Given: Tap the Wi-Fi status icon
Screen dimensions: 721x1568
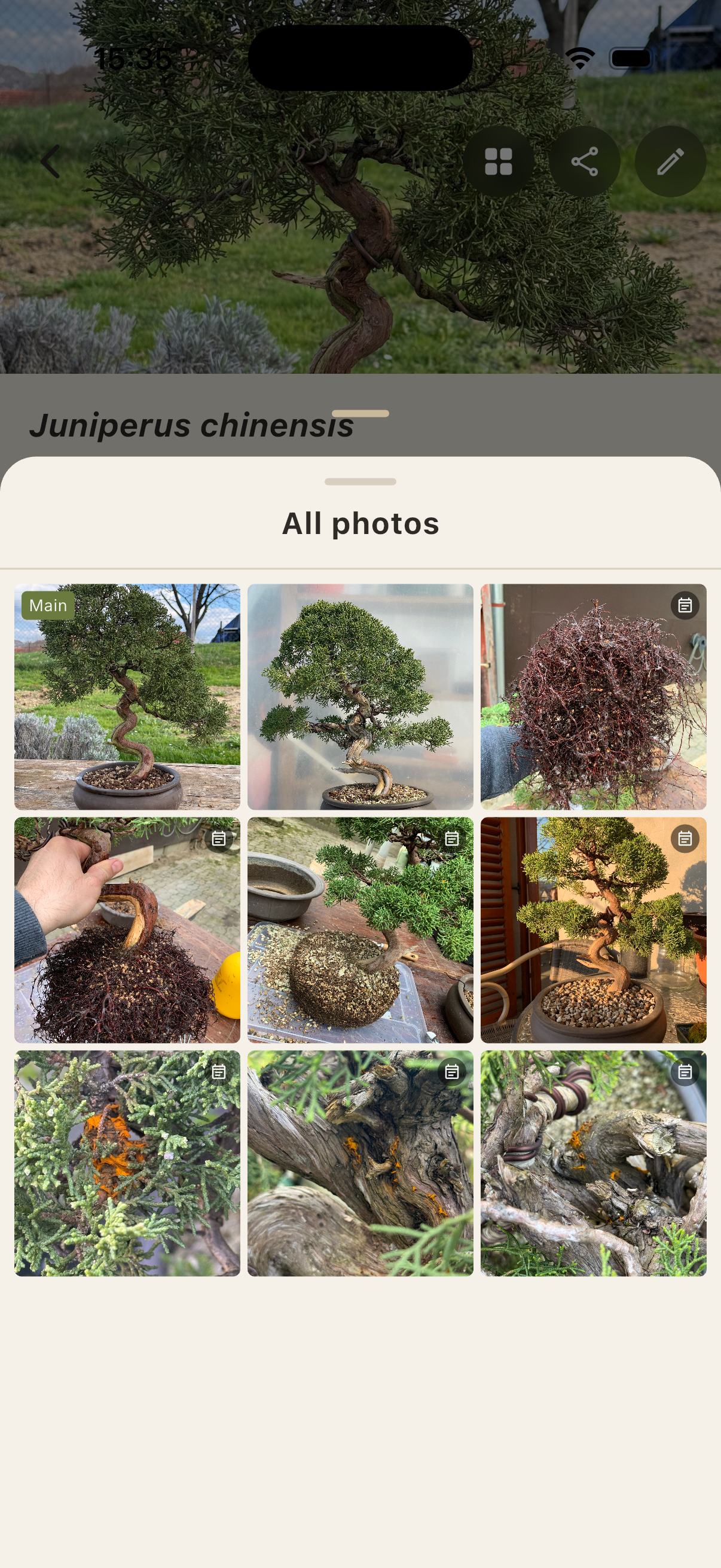Looking at the screenshot, I should pyautogui.click(x=580, y=57).
